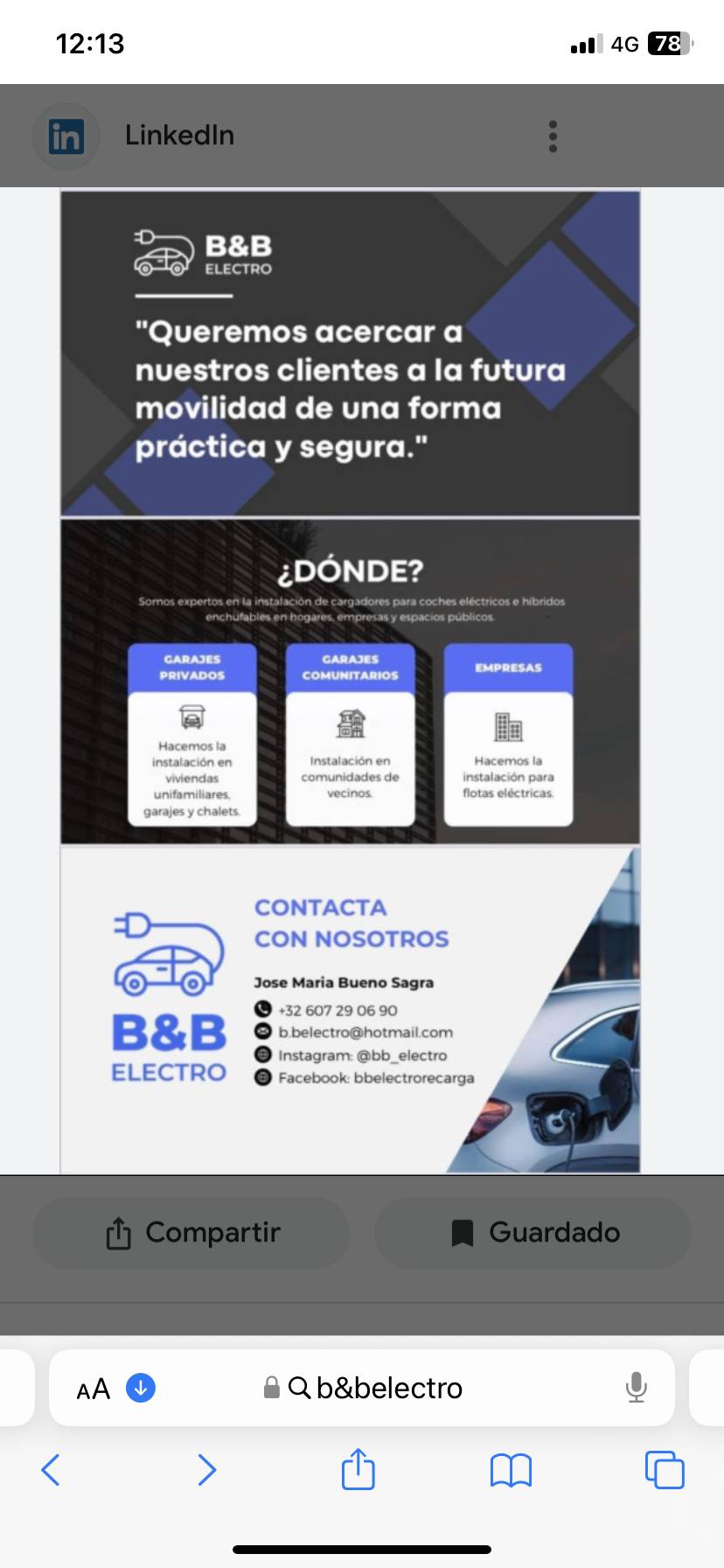724x1568 pixels.
Task: Open the LinkedIn overflow menu
Action: point(553,136)
